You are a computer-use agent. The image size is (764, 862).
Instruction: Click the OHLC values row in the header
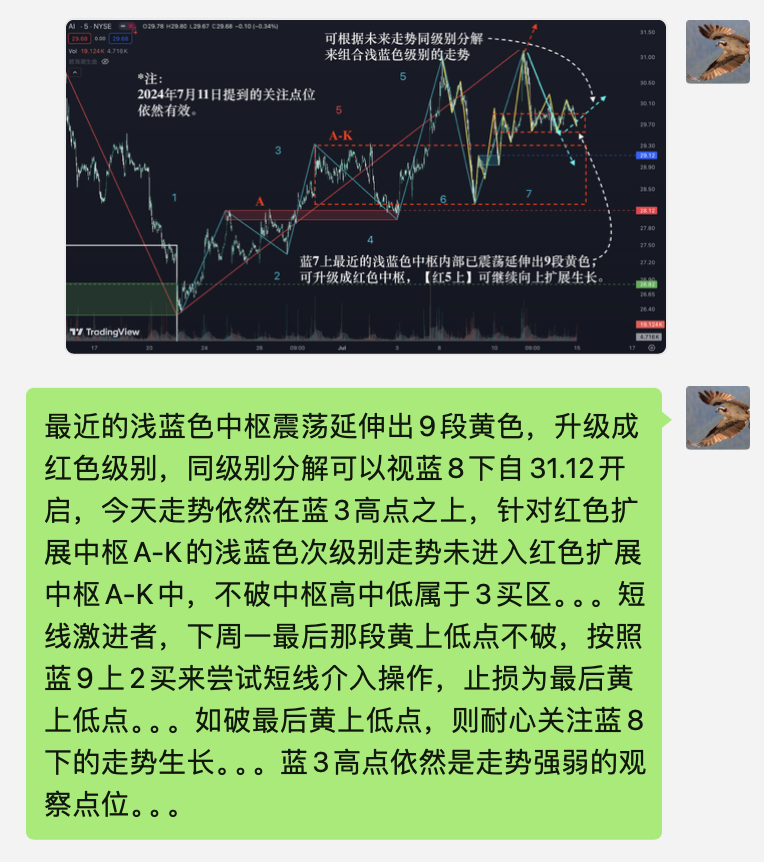pyautogui.click(x=211, y=24)
